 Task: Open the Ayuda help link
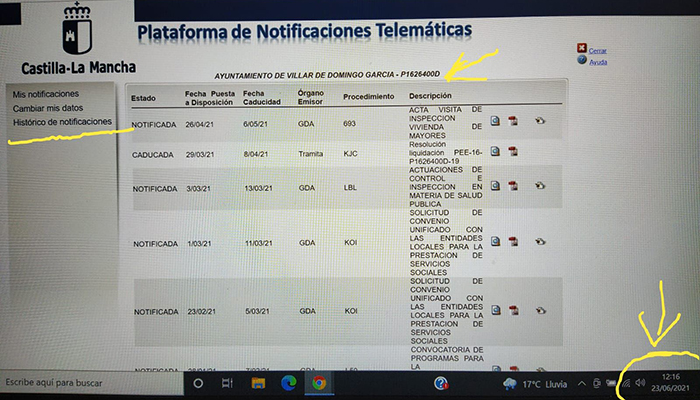598,61
